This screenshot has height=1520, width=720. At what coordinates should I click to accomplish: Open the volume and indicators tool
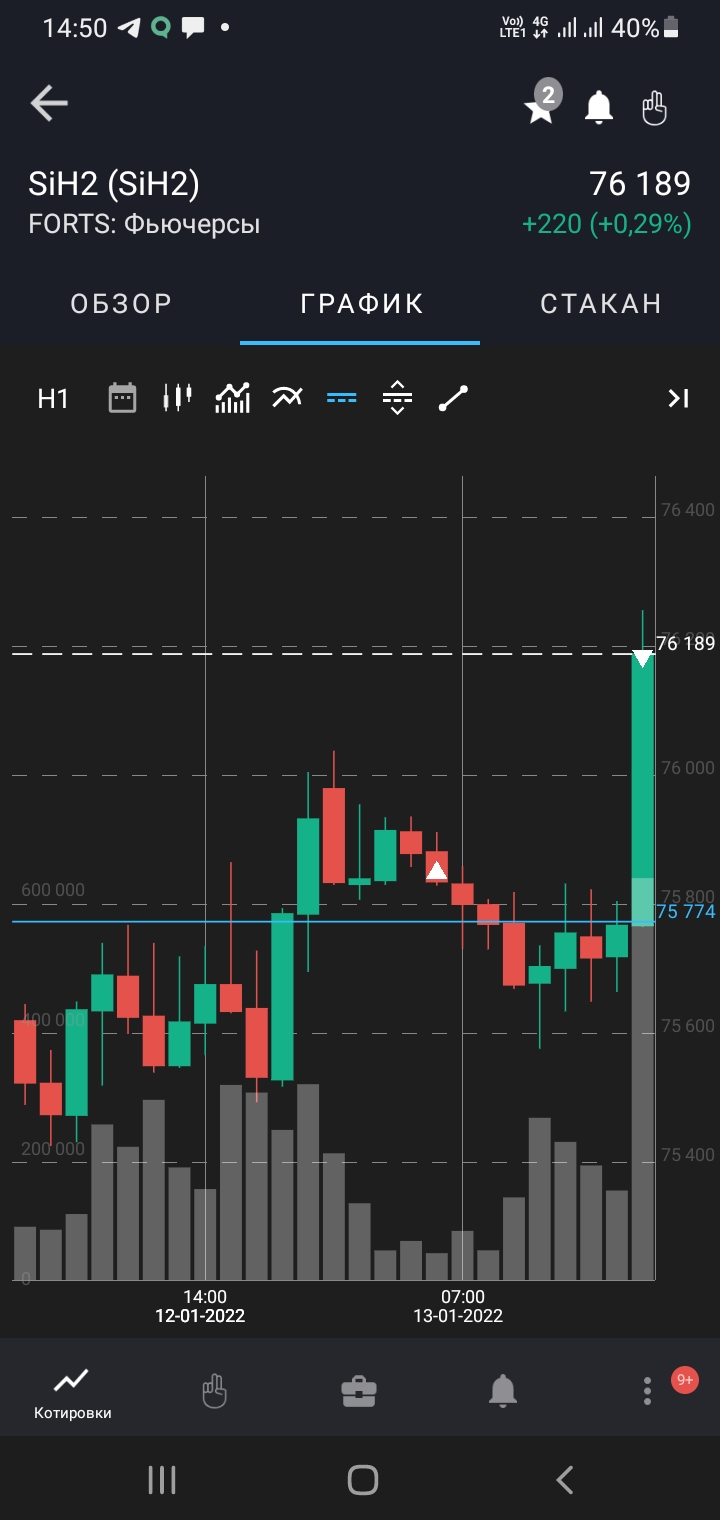click(x=232, y=398)
